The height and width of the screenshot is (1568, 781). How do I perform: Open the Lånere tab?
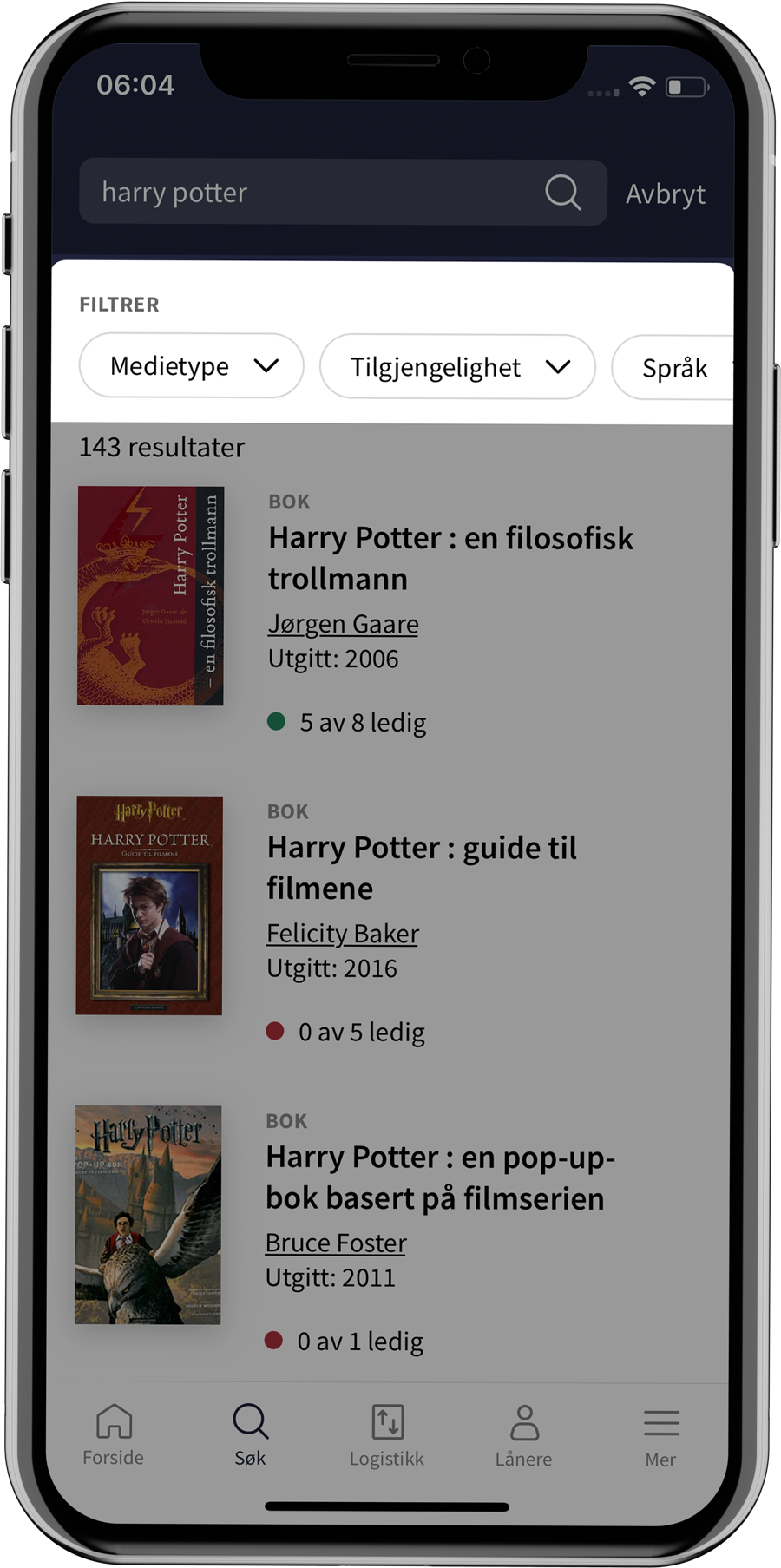tap(523, 1435)
